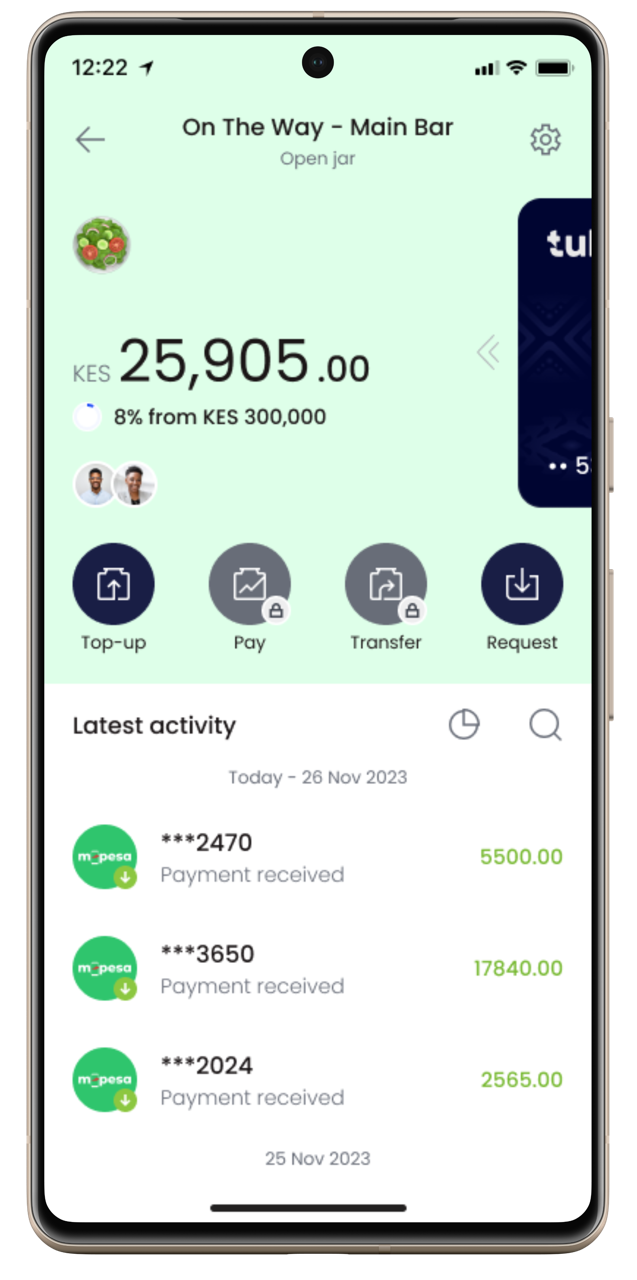Open the ***2024 payment of 2565.00
The height and width of the screenshot is (1280, 637).
tap(318, 1080)
